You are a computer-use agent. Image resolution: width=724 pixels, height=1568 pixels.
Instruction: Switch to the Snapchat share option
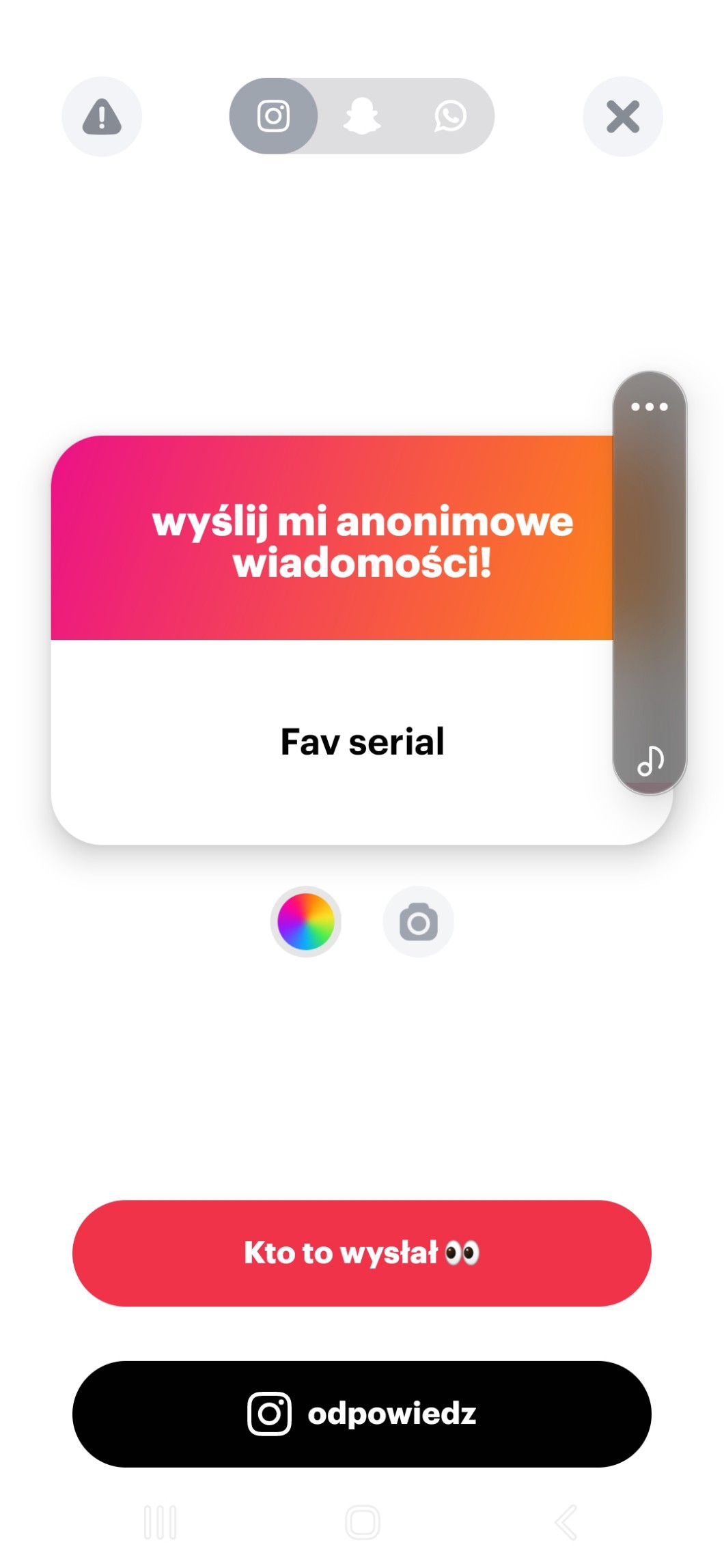(x=361, y=116)
